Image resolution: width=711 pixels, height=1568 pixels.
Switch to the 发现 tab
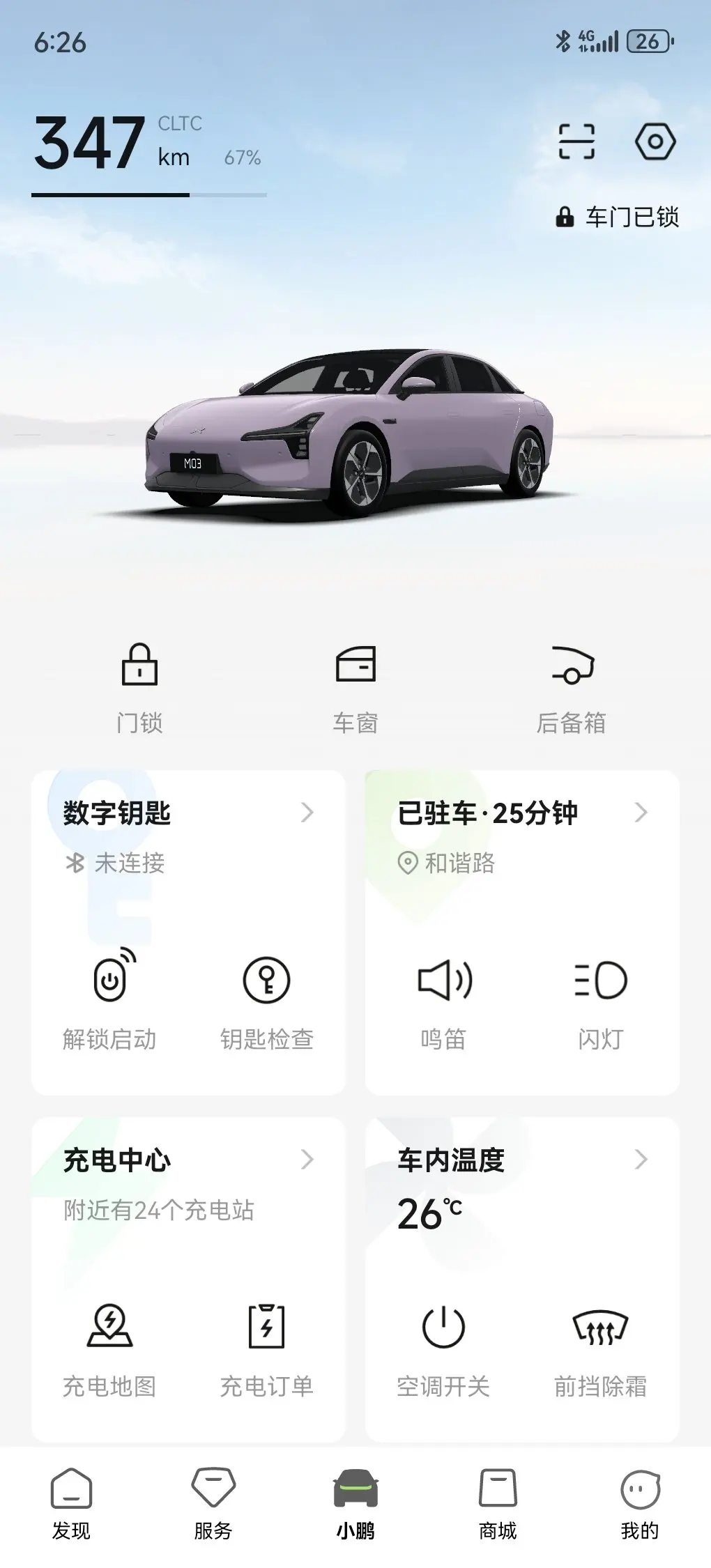[71, 1504]
